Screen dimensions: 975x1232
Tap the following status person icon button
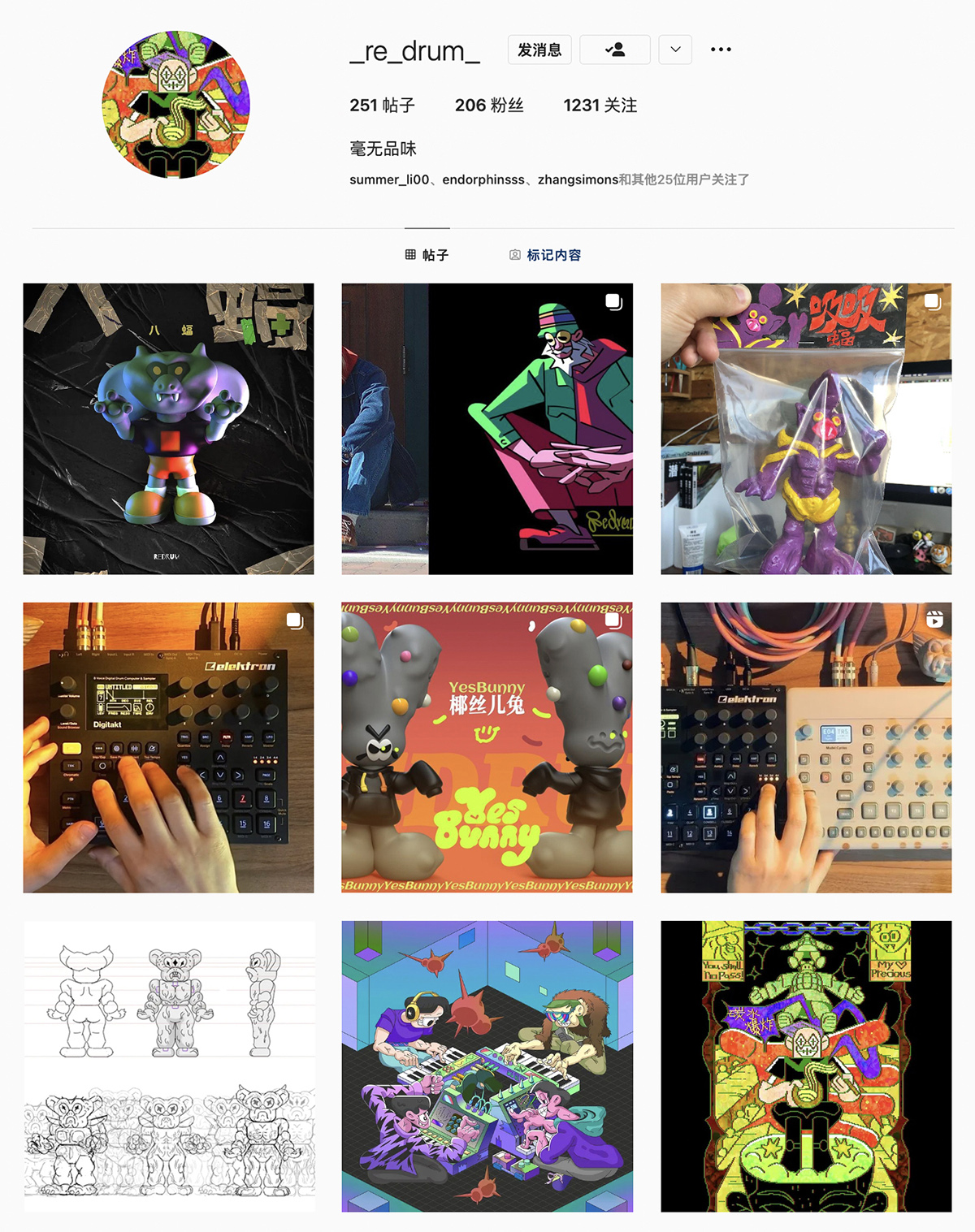pos(615,50)
